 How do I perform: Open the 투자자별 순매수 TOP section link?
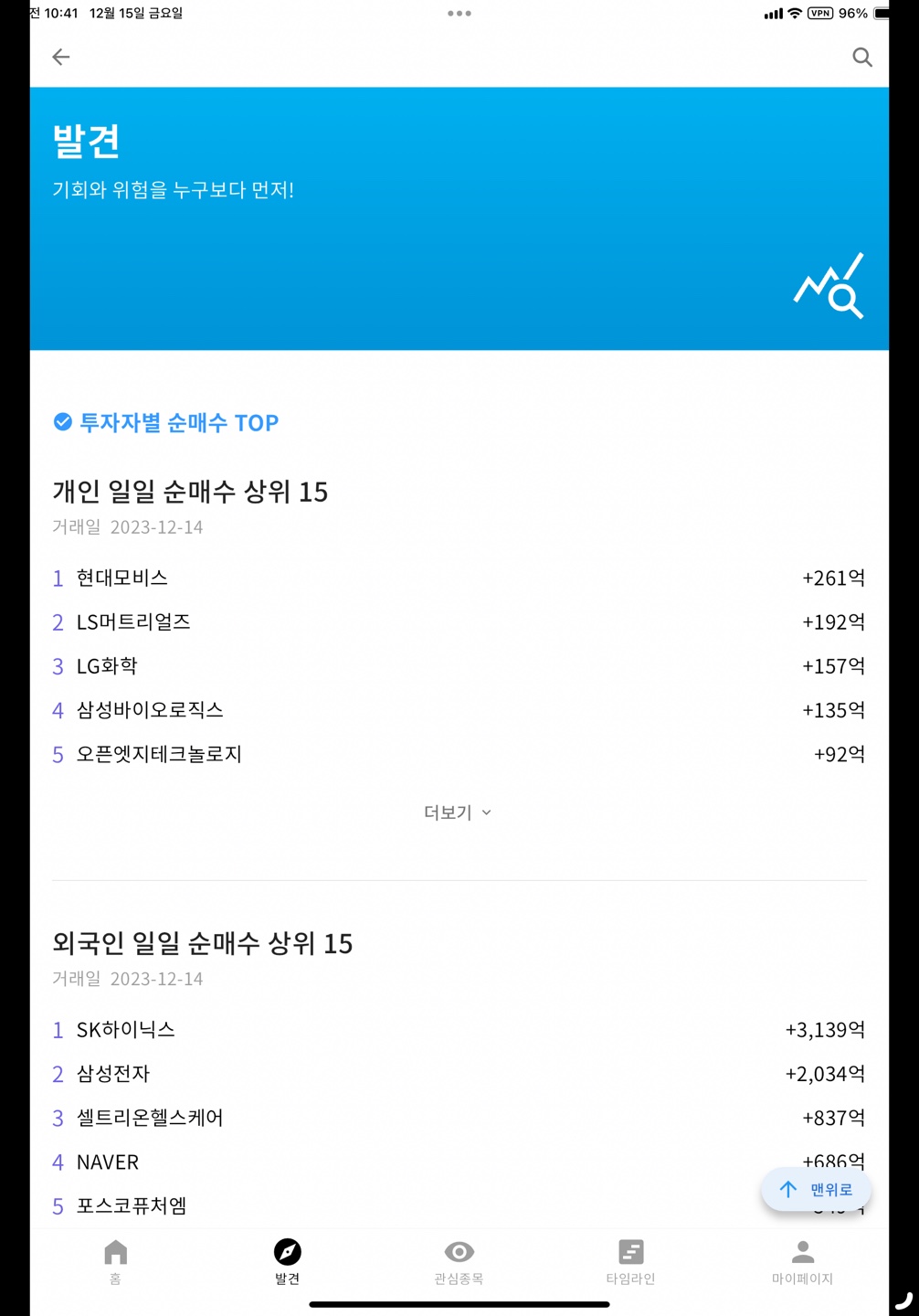tap(177, 422)
